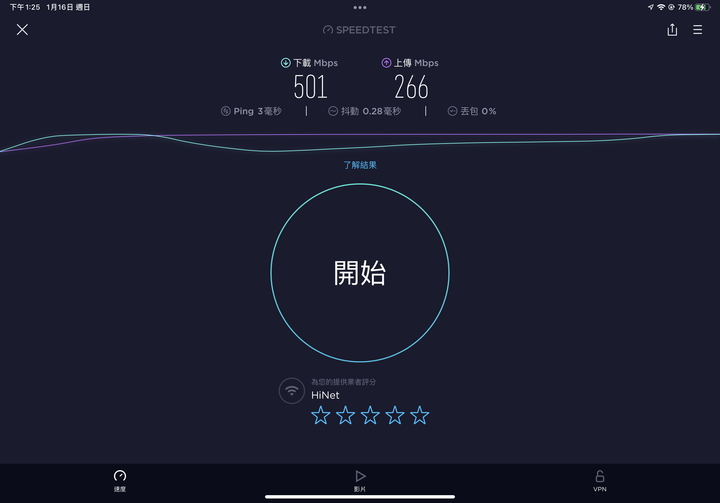
Task: Rate HiNet one star
Action: pos(320,415)
